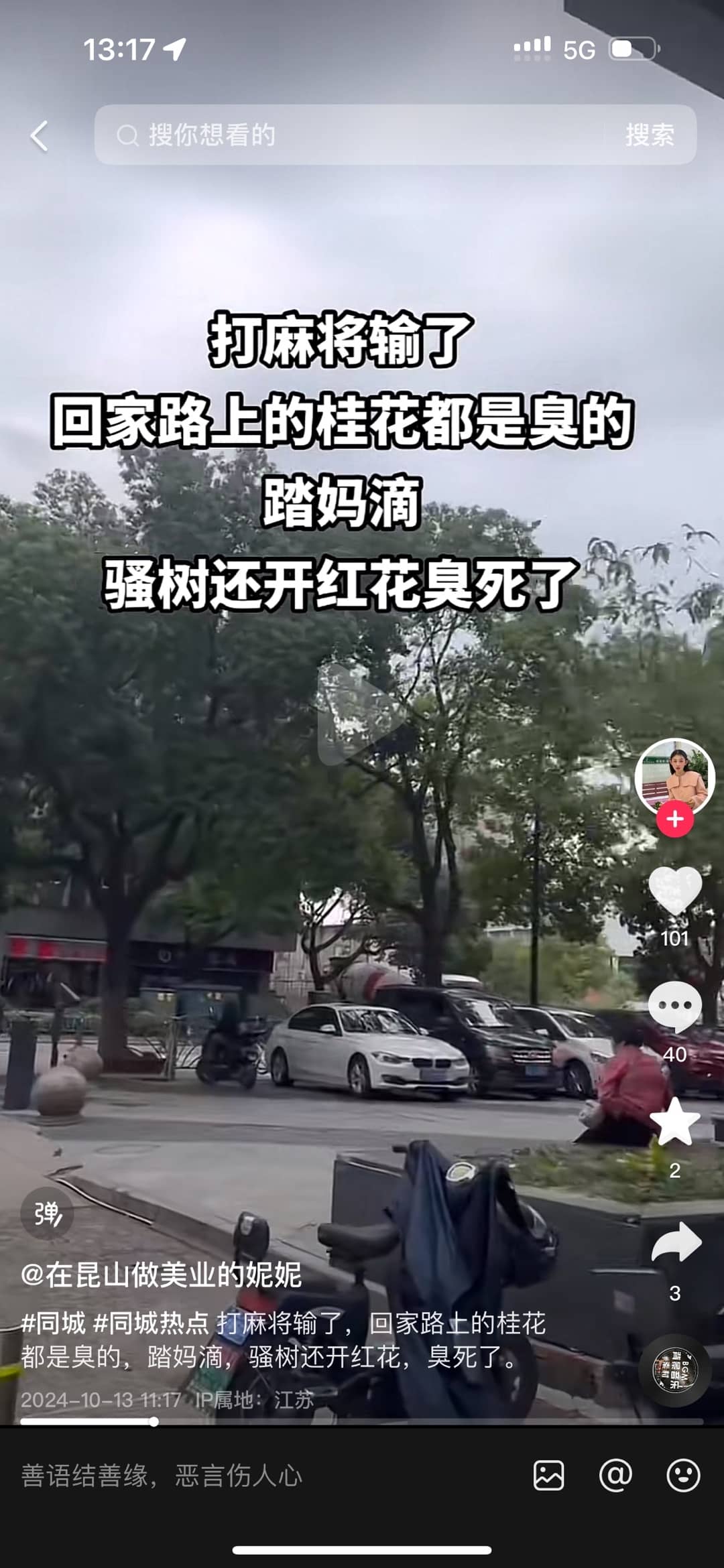Viewport: 724px width, 1568px height.
Task: Go back using the back arrow
Action: pos(40,136)
